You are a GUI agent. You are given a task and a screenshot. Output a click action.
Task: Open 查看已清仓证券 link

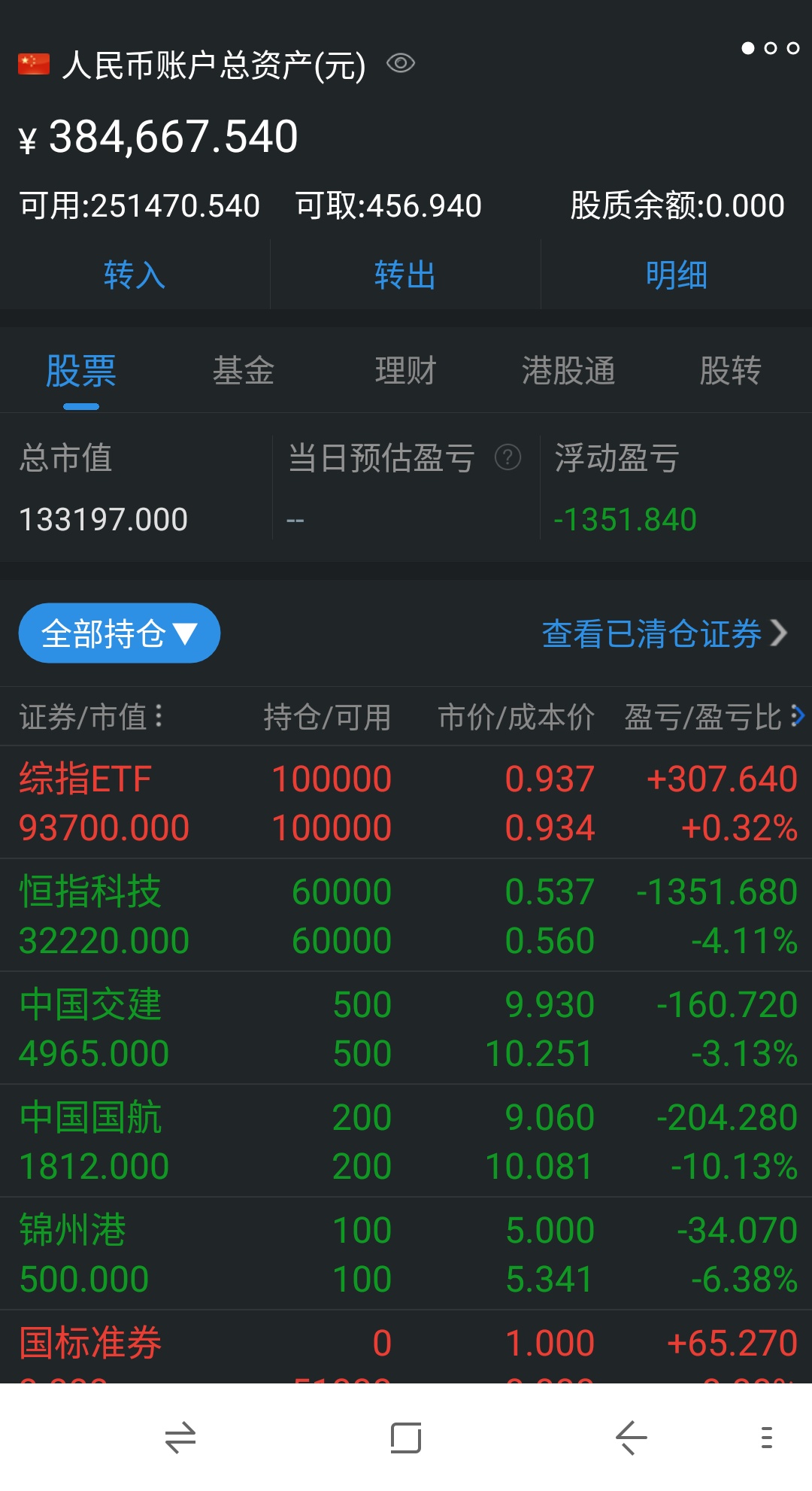pos(665,633)
